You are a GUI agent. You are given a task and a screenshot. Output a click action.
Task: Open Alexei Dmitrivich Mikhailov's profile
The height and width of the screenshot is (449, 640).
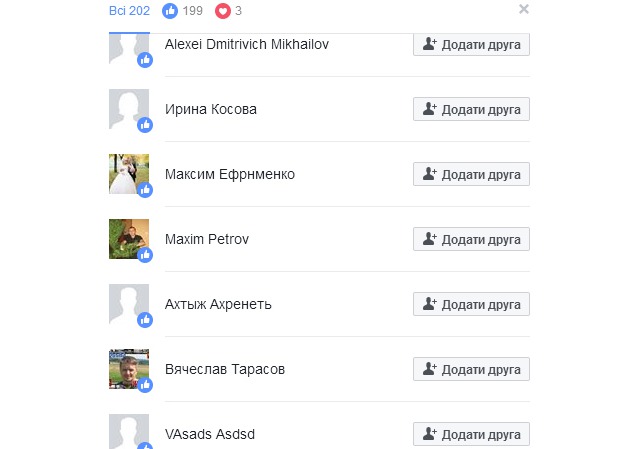pos(260,44)
